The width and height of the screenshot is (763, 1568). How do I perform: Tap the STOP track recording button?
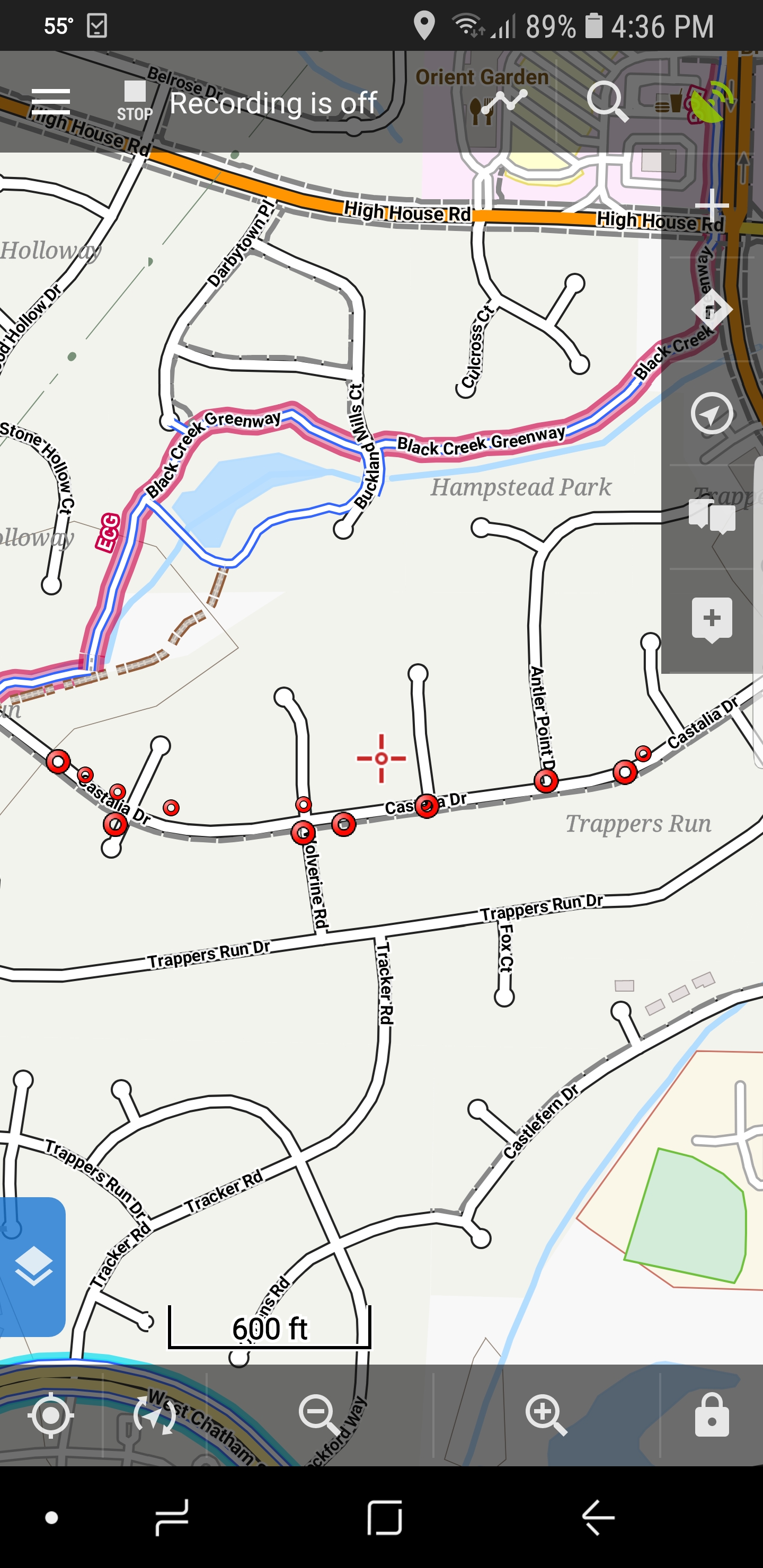click(135, 101)
